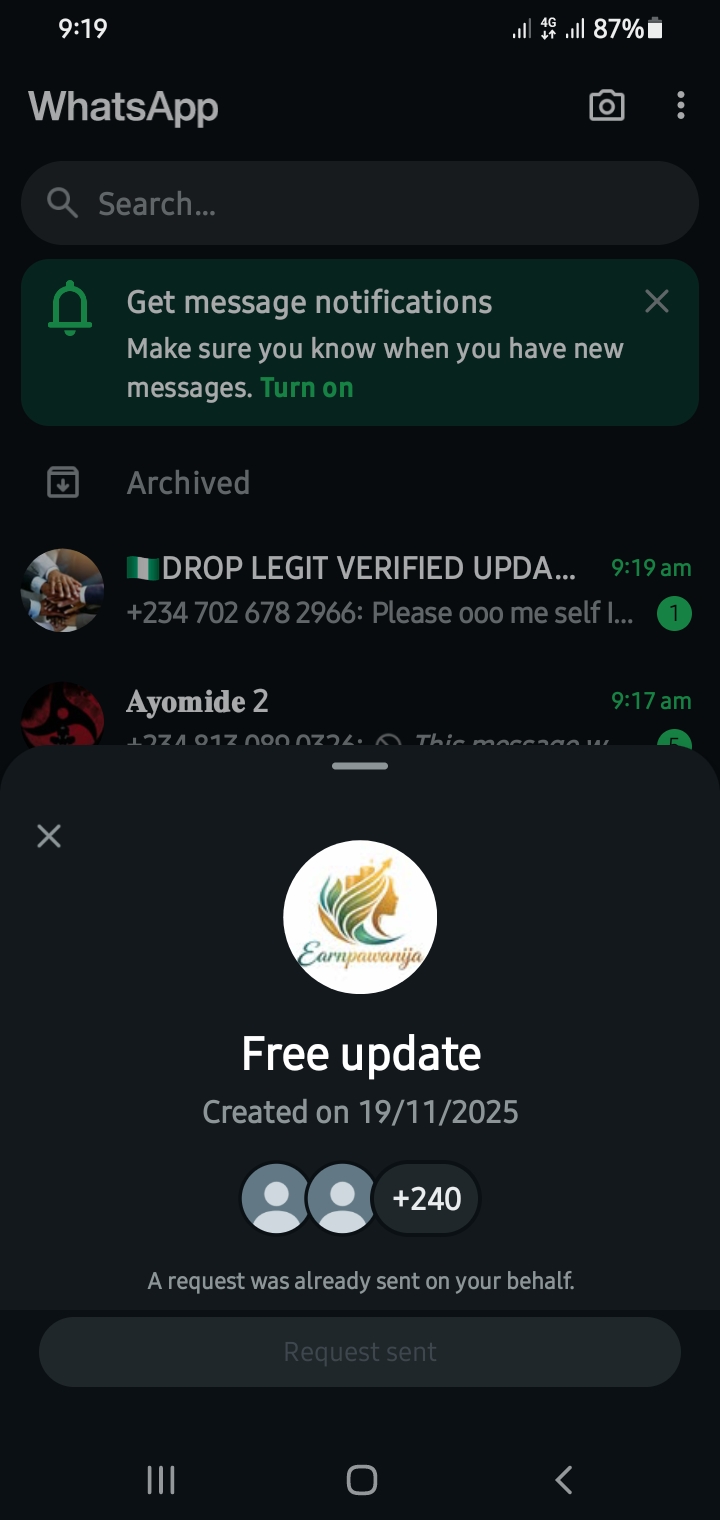Screen dimensions: 720x1520
Task: Go to the home screen
Action: click(x=361, y=1480)
